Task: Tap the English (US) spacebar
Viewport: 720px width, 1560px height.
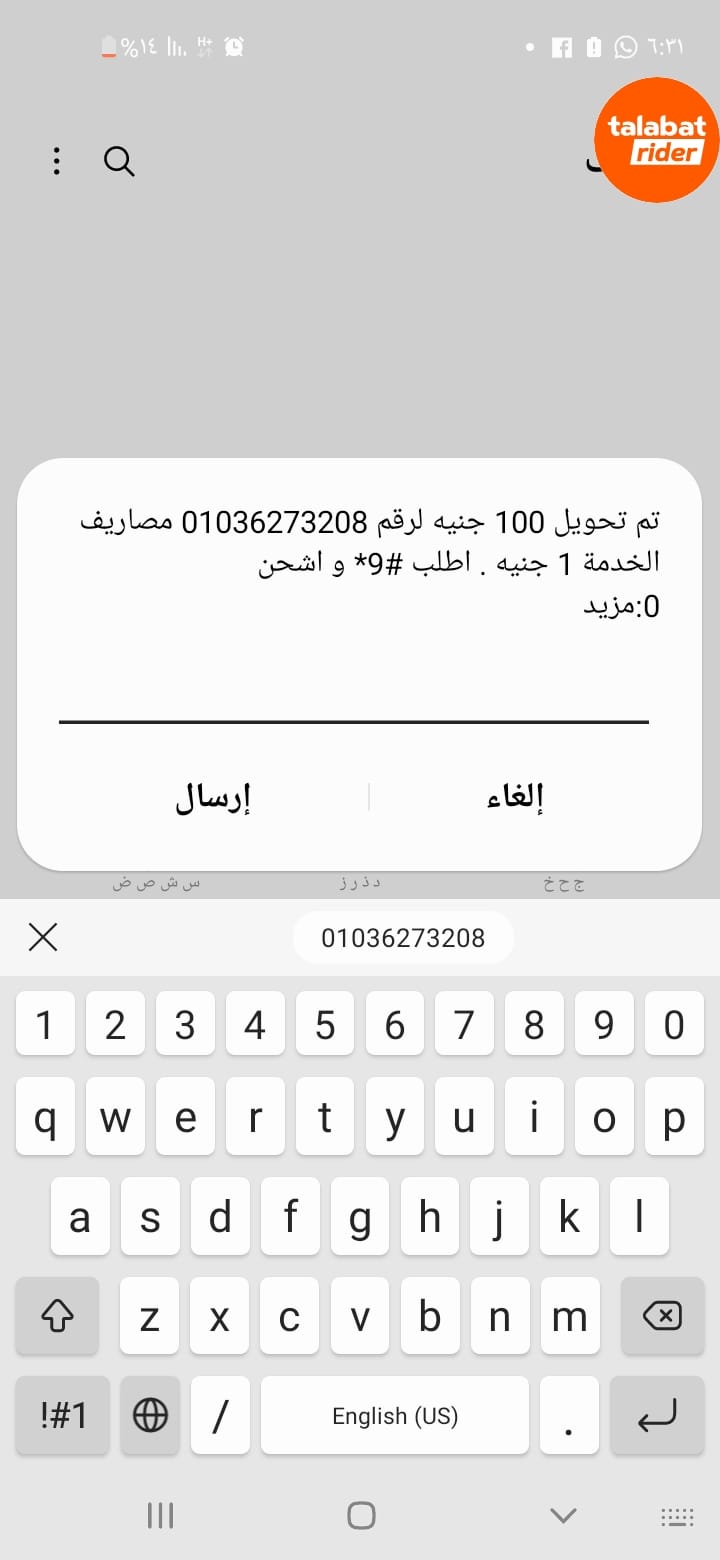Action: (394, 1415)
